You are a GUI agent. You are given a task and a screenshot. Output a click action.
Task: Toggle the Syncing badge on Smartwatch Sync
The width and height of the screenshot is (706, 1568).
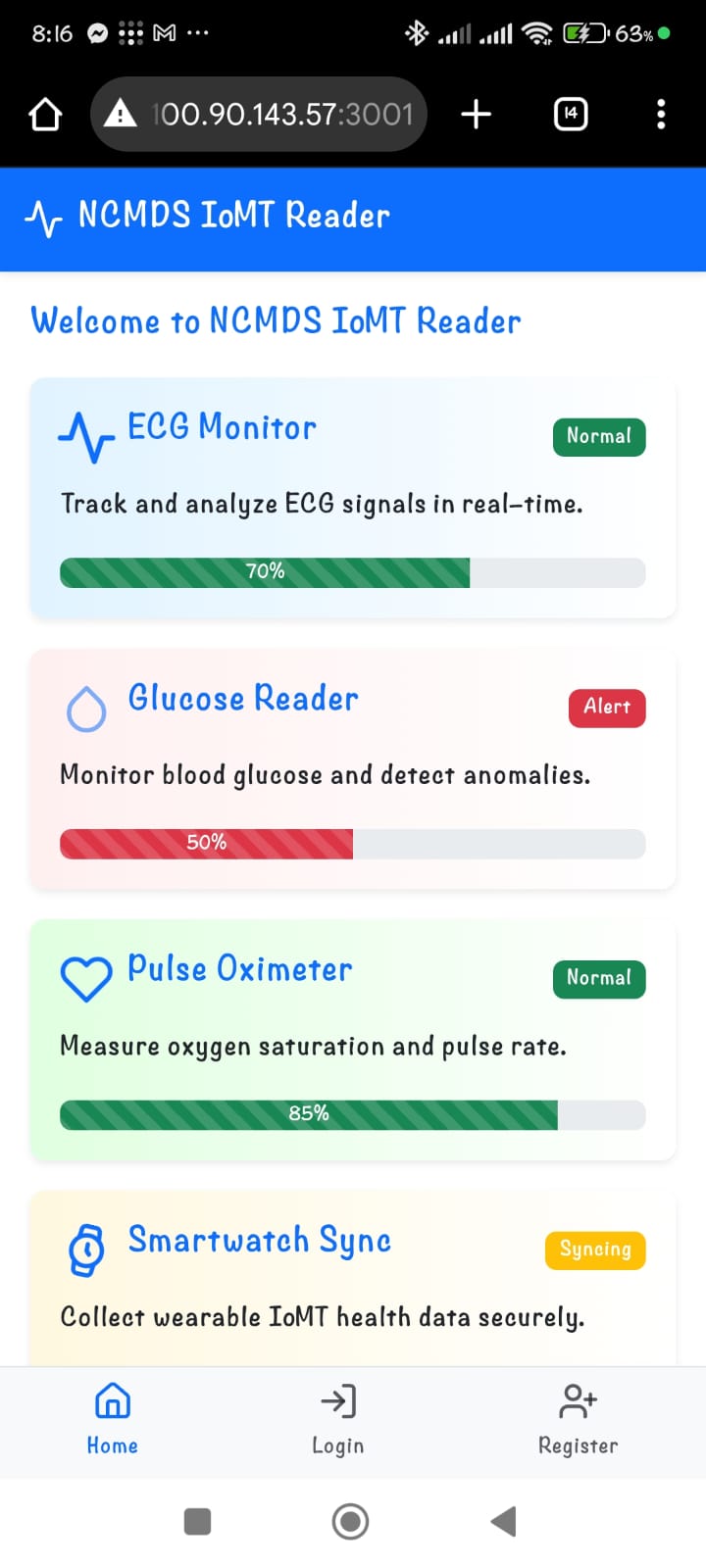[594, 1249]
